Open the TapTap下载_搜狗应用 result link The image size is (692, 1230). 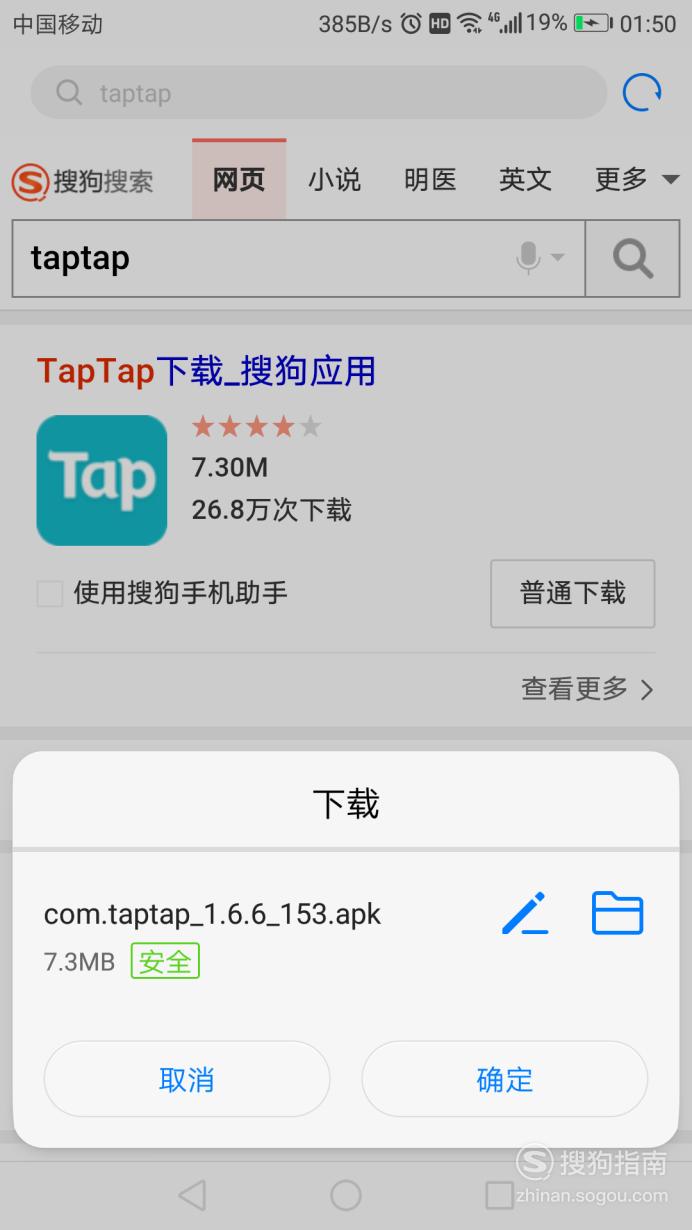206,371
